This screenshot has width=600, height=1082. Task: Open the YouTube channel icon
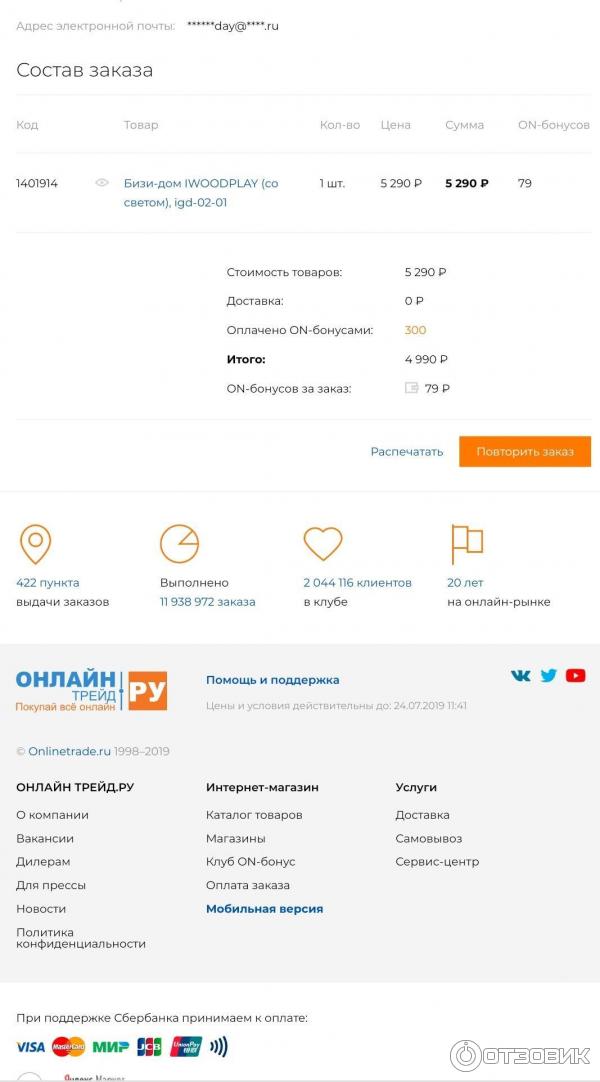click(x=575, y=676)
